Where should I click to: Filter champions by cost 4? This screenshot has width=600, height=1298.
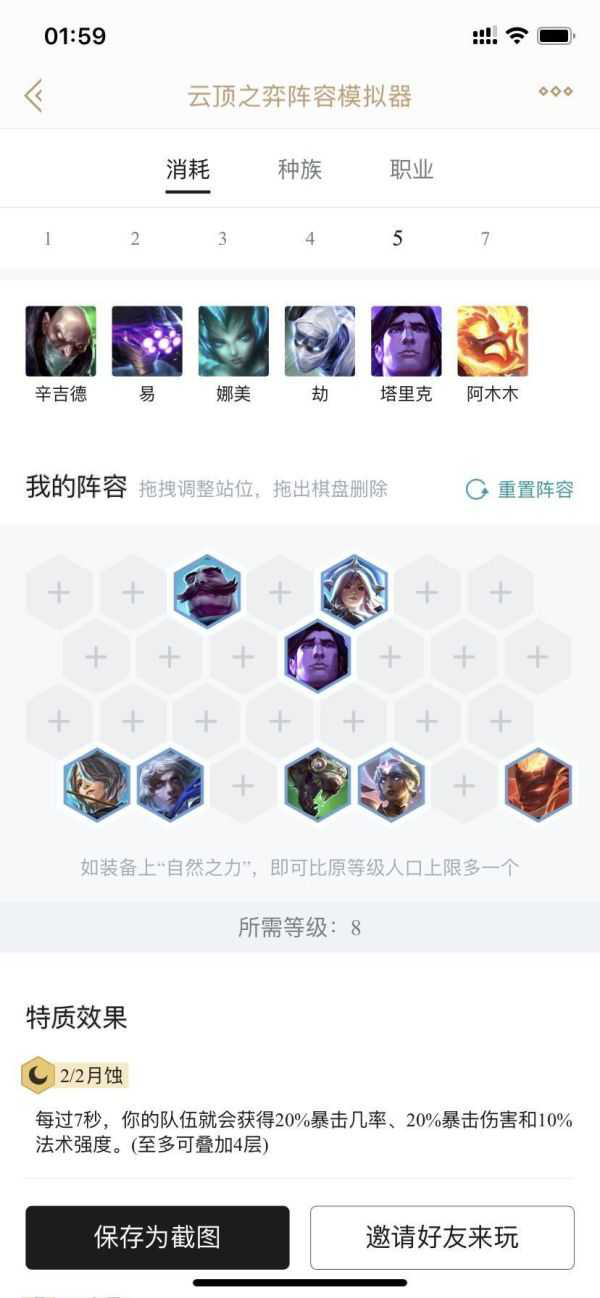[310, 239]
